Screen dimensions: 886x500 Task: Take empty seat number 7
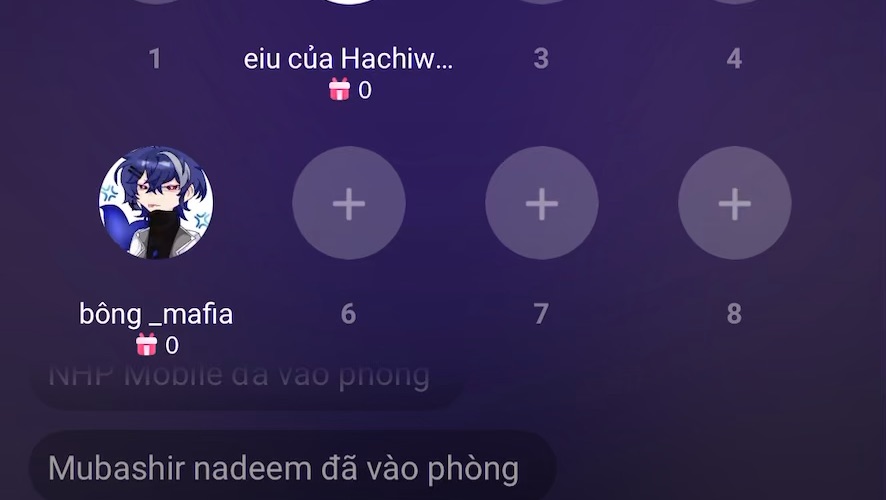[x=541, y=204]
